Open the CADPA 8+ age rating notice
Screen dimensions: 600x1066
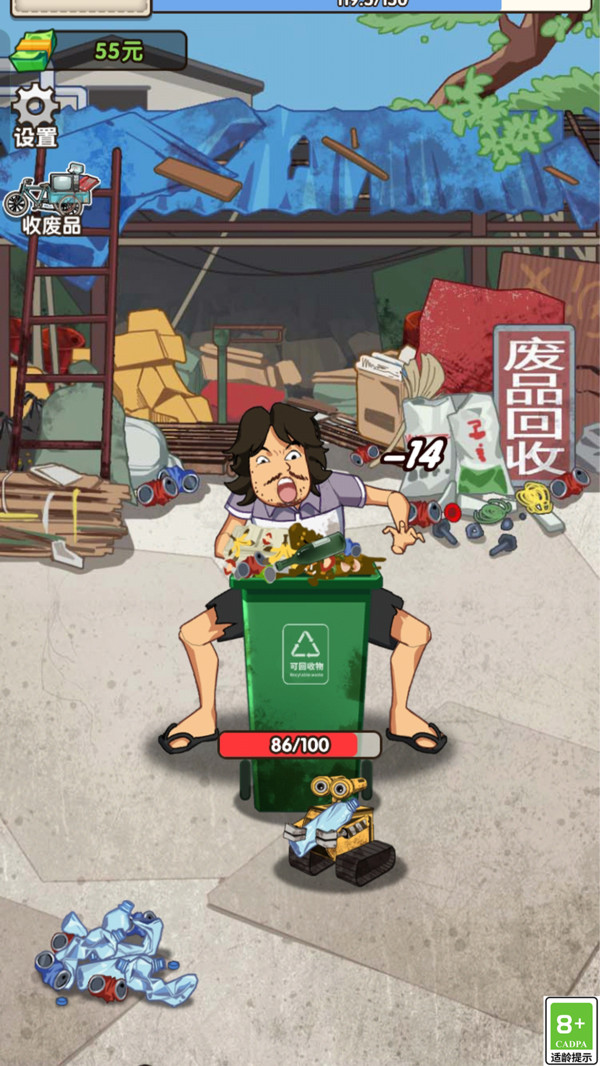(x=571, y=1030)
